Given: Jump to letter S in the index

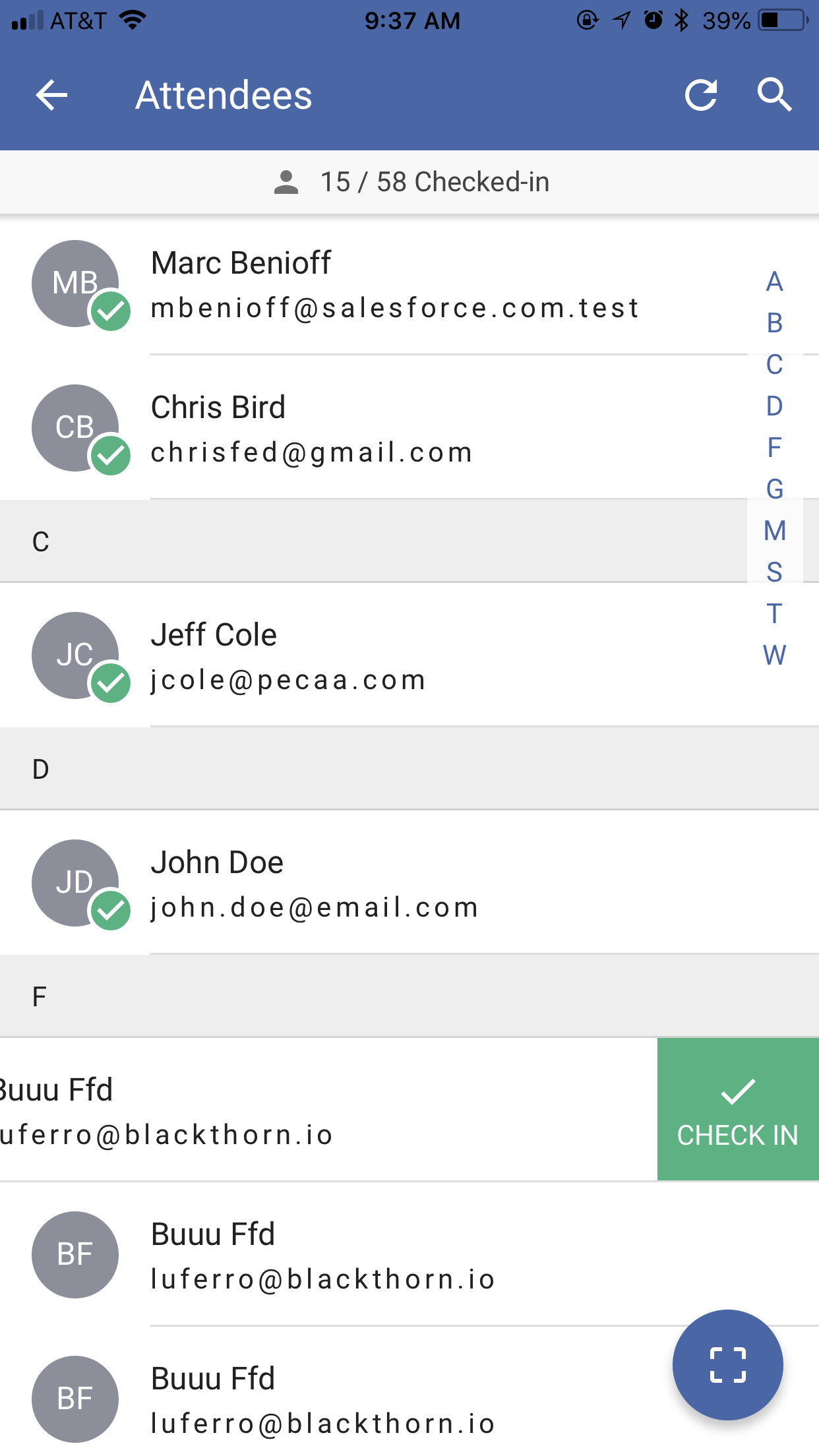Looking at the screenshot, I should [774, 572].
